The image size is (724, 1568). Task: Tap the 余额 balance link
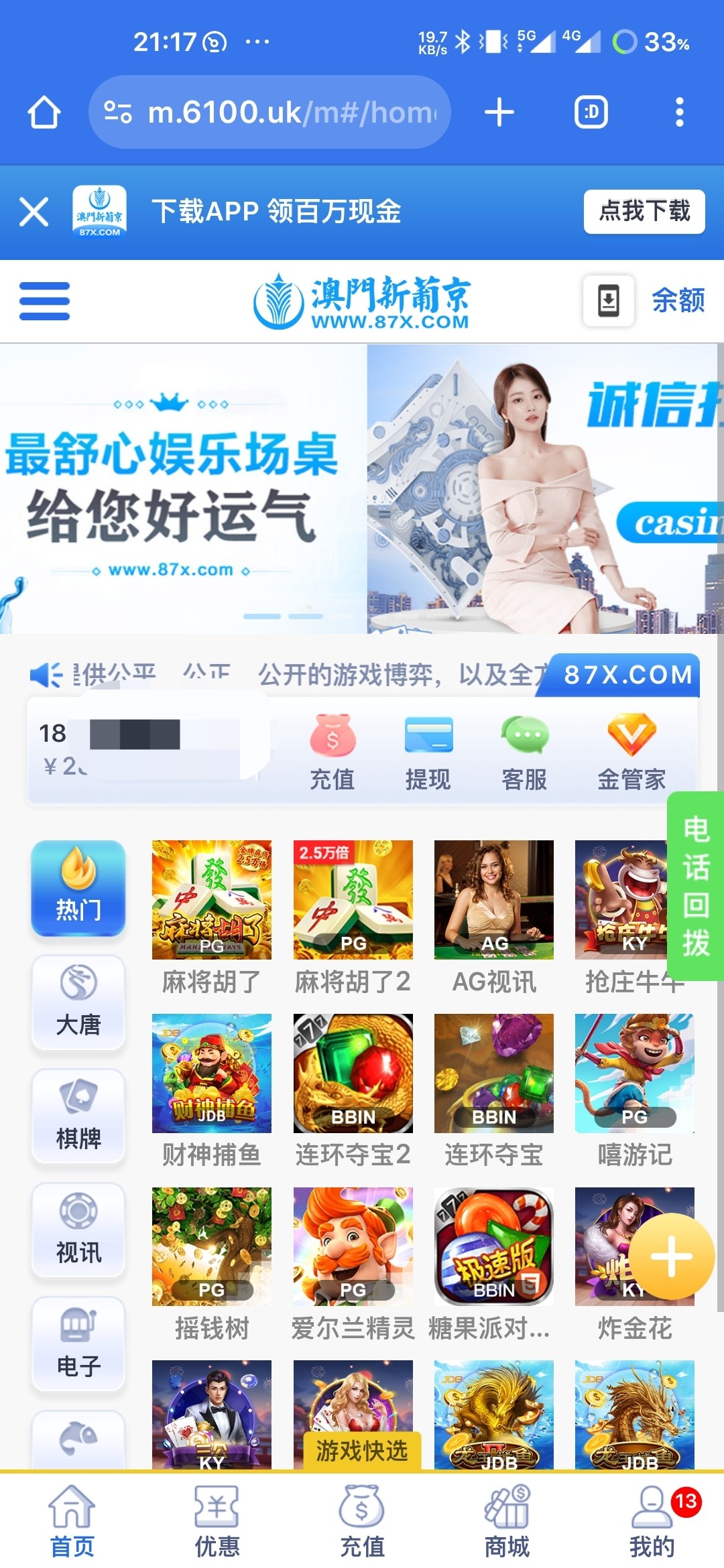click(x=678, y=300)
